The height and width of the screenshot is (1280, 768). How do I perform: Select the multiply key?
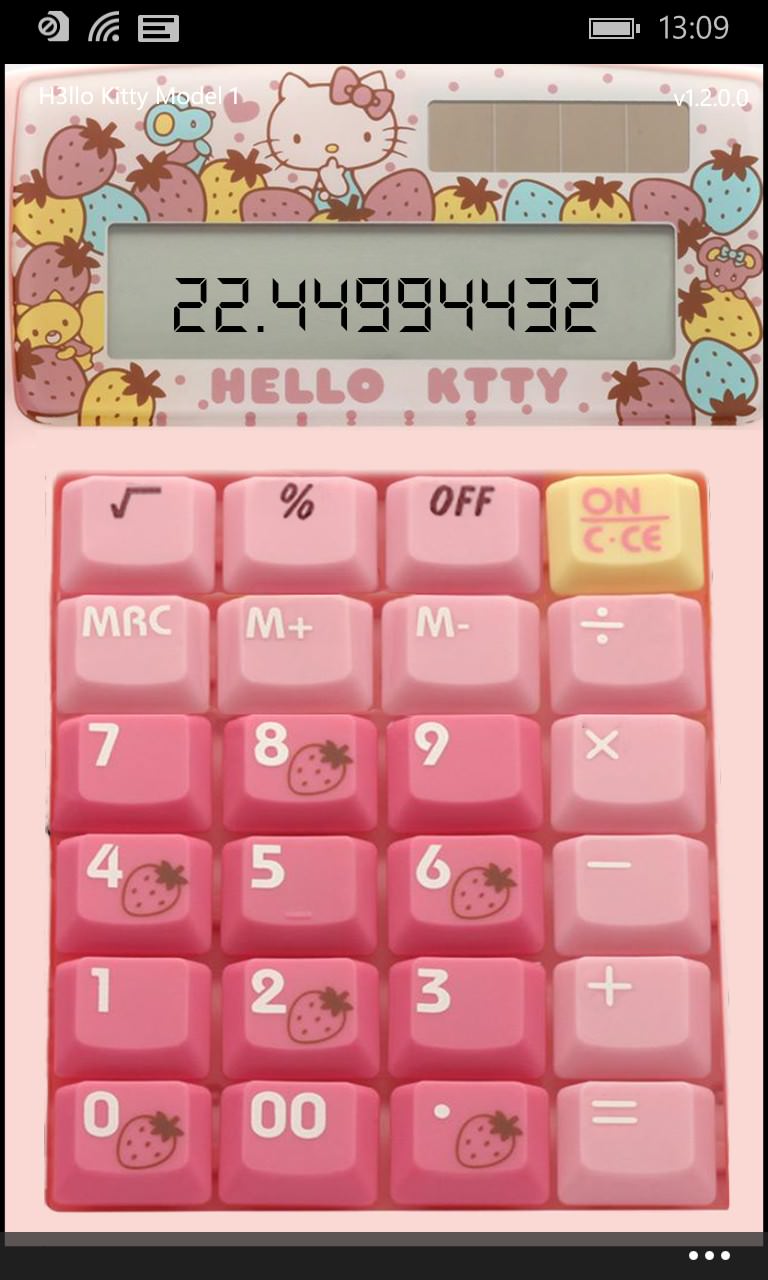point(629,774)
